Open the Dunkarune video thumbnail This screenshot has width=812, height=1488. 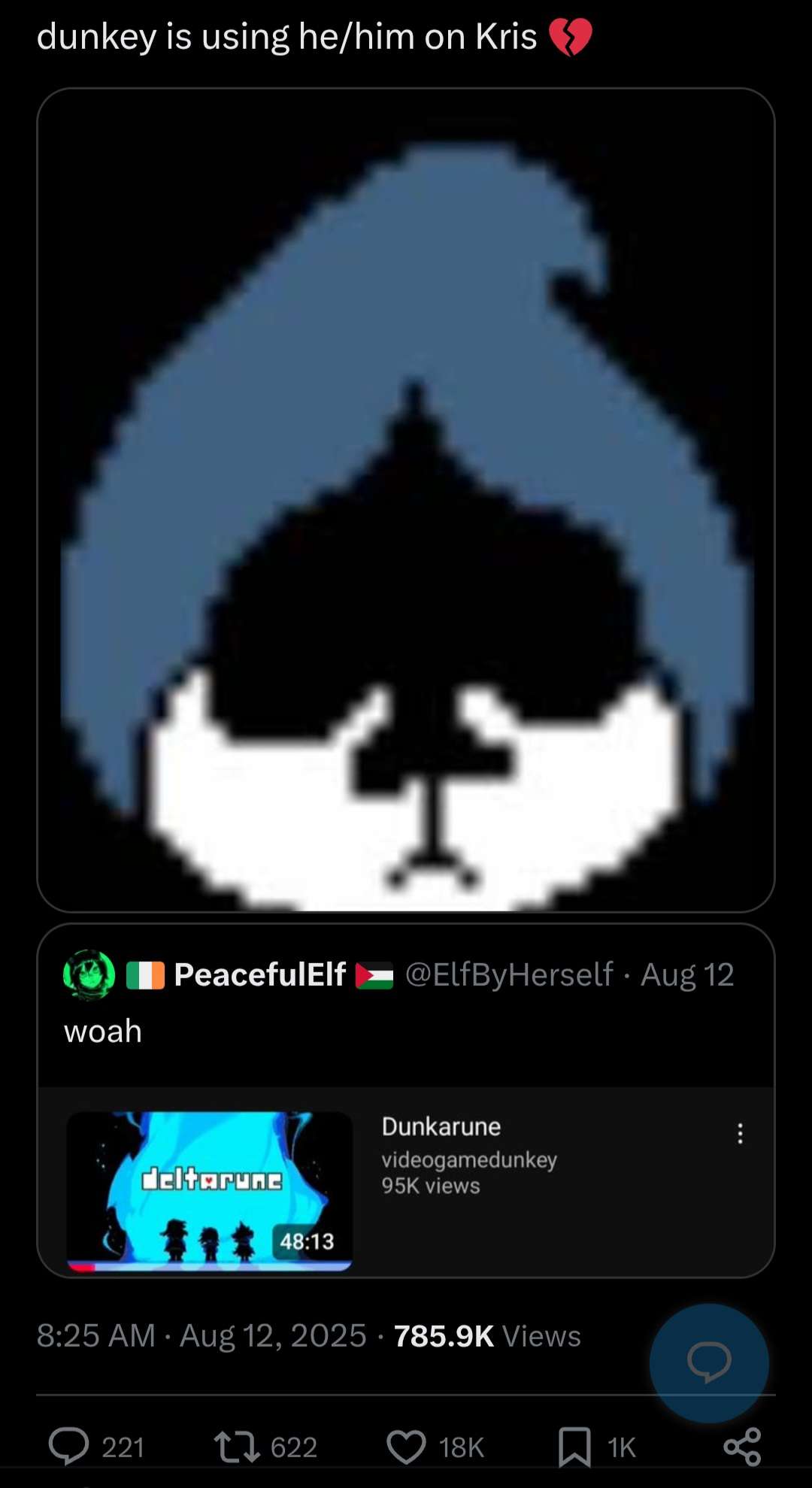(x=210, y=1191)
